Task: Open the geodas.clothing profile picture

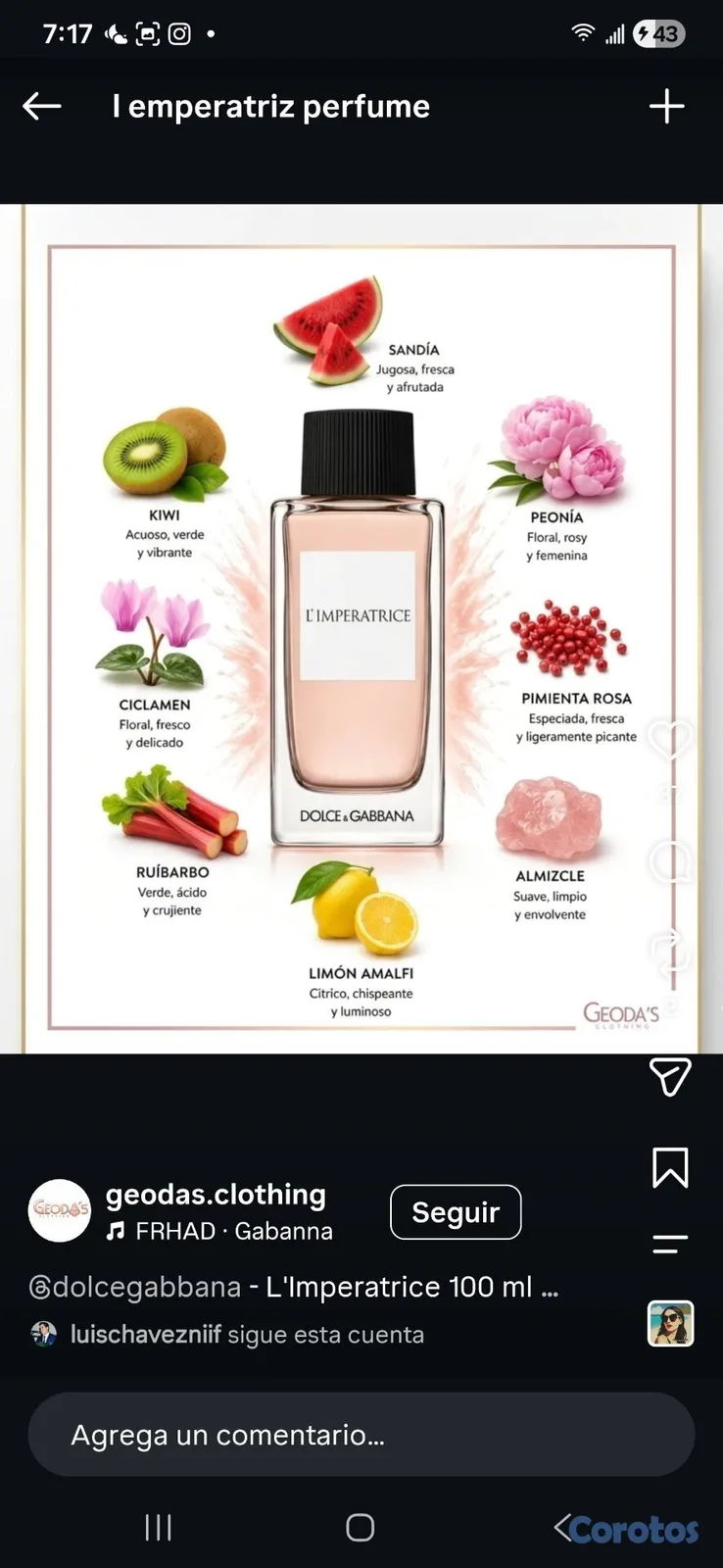Action: coord(60,1210)
